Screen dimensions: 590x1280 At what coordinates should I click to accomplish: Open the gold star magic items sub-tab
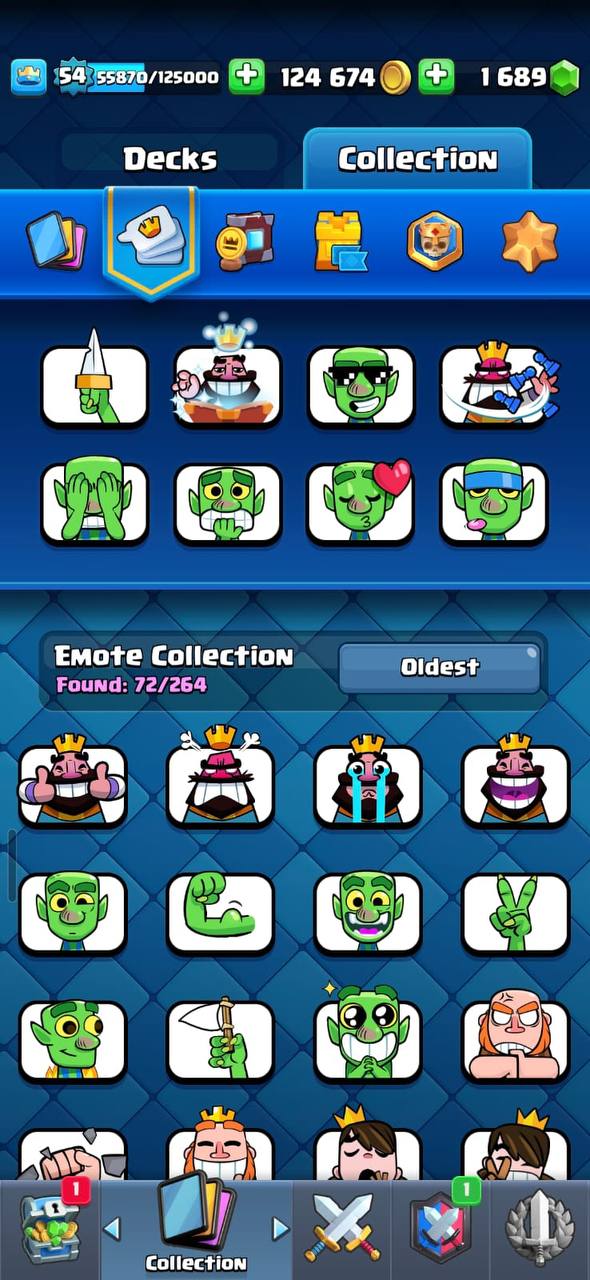pos(530,241)
